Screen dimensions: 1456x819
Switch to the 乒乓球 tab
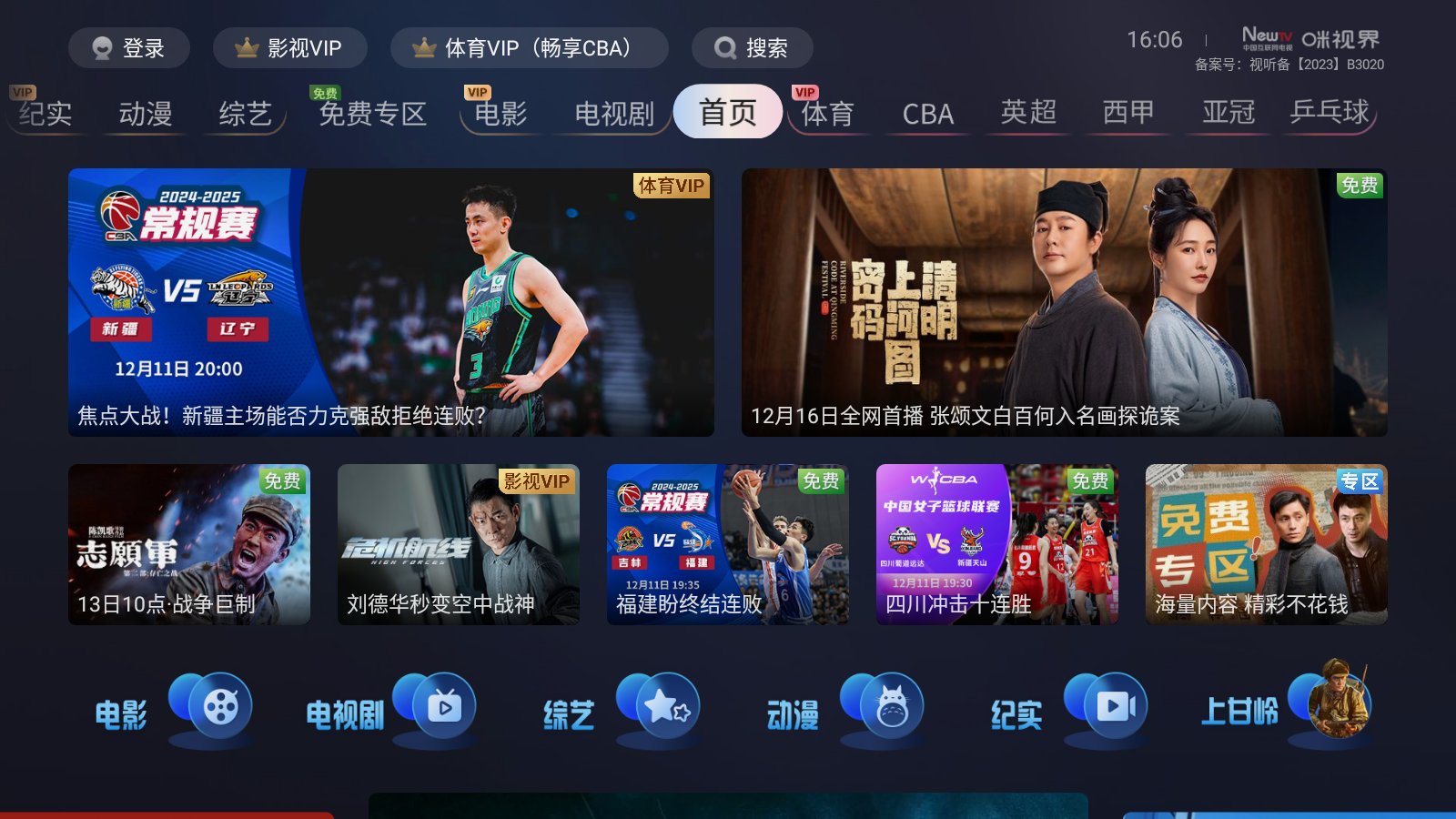[x=1330, y=113]
